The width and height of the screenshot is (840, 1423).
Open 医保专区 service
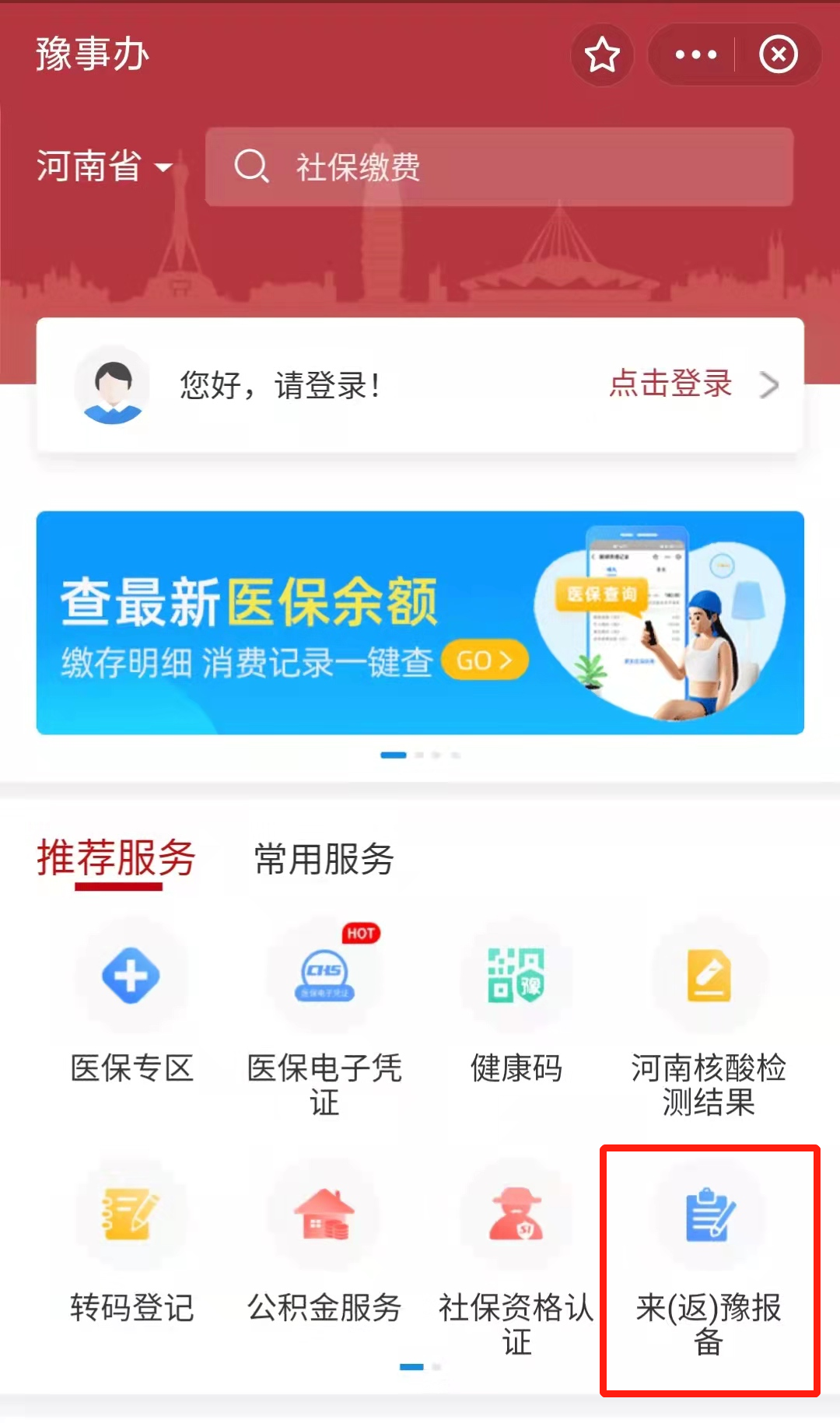[131, 1004]
